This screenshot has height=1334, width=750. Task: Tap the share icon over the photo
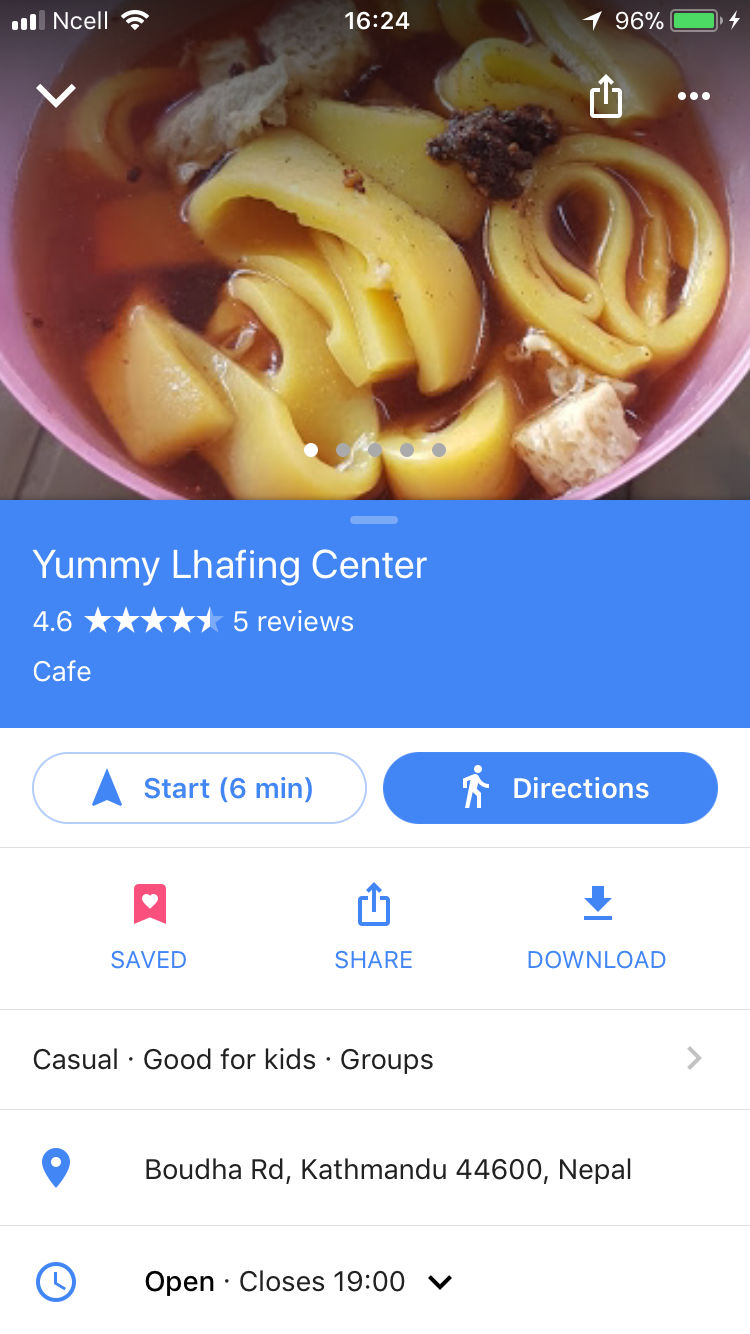[x=606, y=97]
